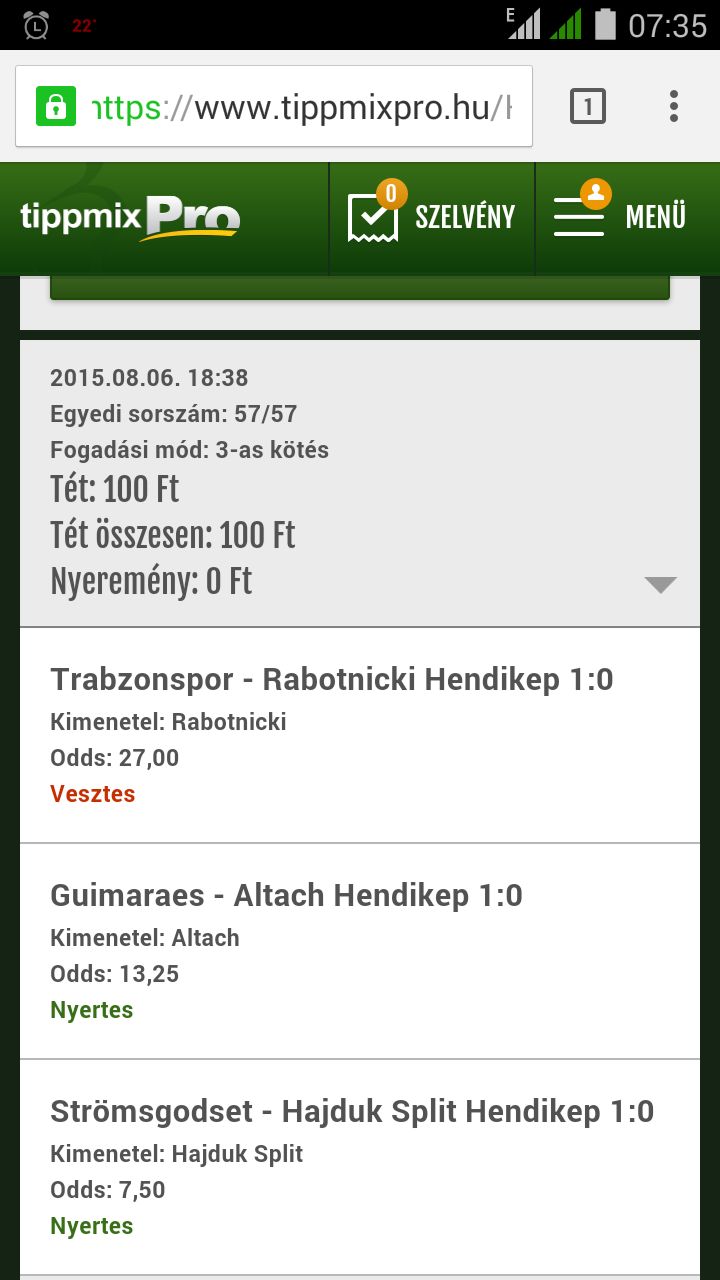Collapse the bet slip details arrow
720x1280 pixels.
click(x=660, y=585)
